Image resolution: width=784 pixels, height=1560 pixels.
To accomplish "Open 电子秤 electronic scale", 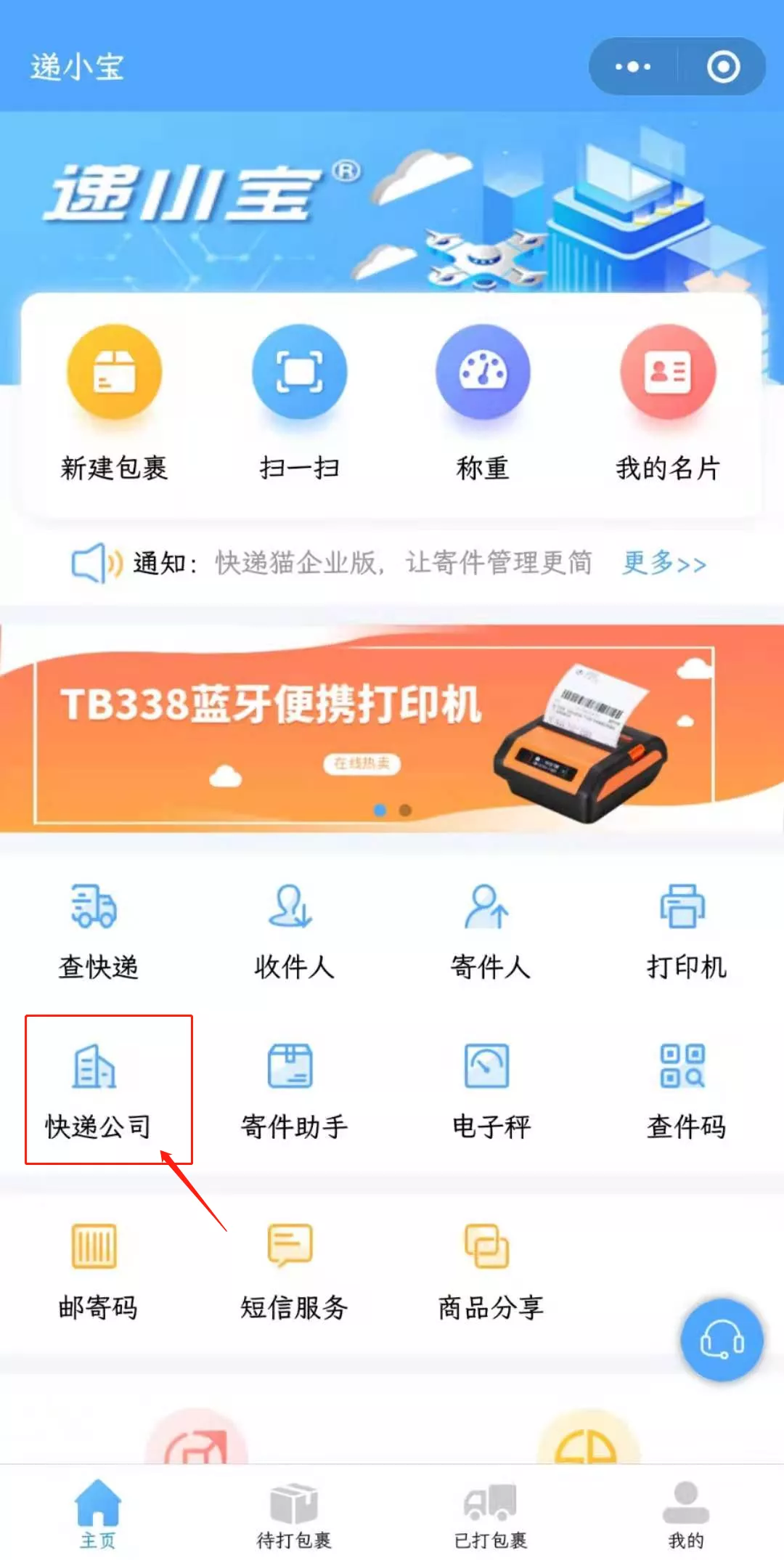I will pos(490,1089).
